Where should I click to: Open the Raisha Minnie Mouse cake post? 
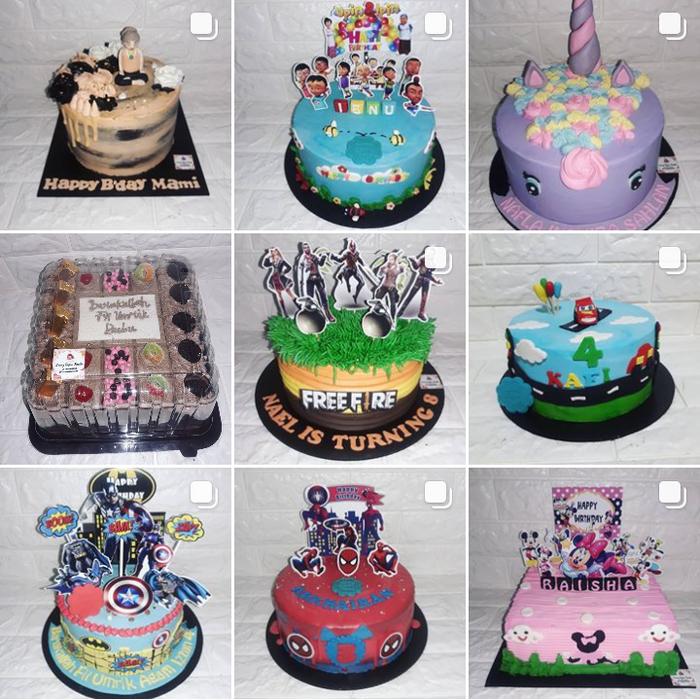(x=585, y=585)
